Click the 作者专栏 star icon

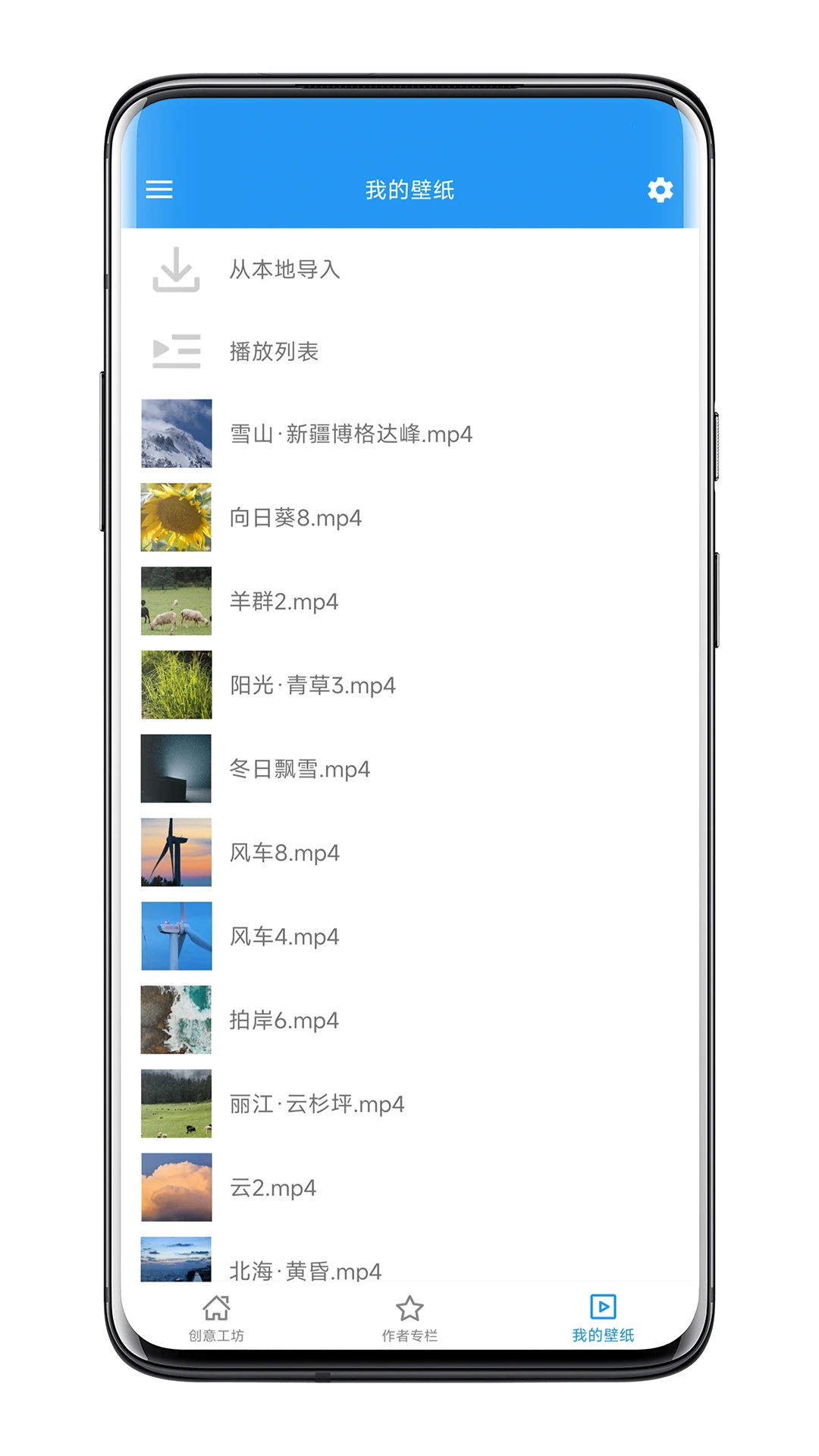click(409, 1310)
